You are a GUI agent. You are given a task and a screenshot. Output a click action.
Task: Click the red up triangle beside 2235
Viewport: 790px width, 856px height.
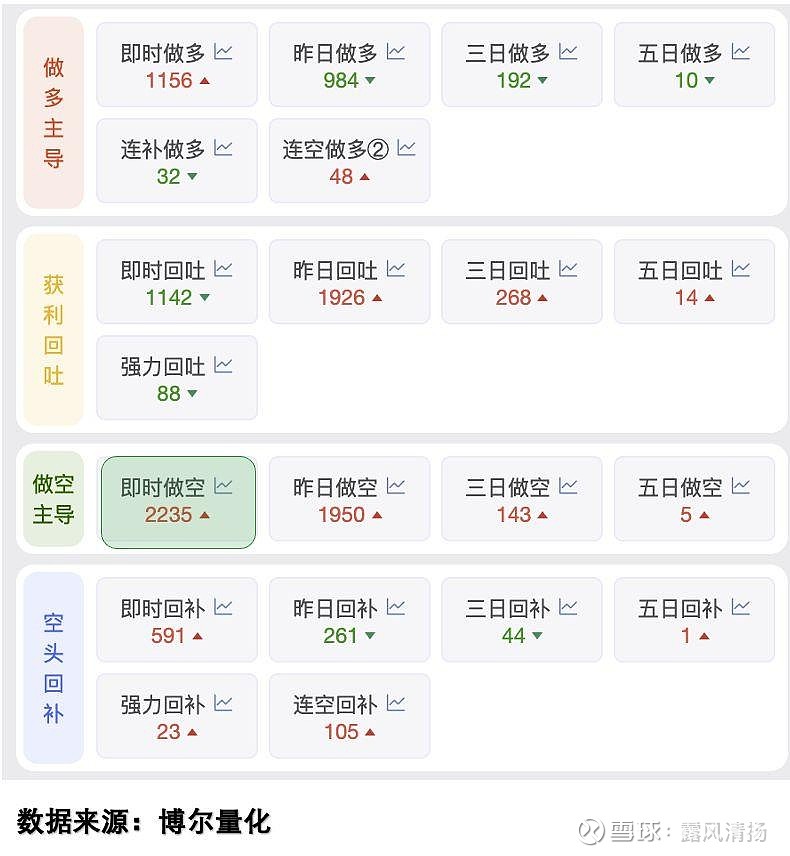pos(205,514)
